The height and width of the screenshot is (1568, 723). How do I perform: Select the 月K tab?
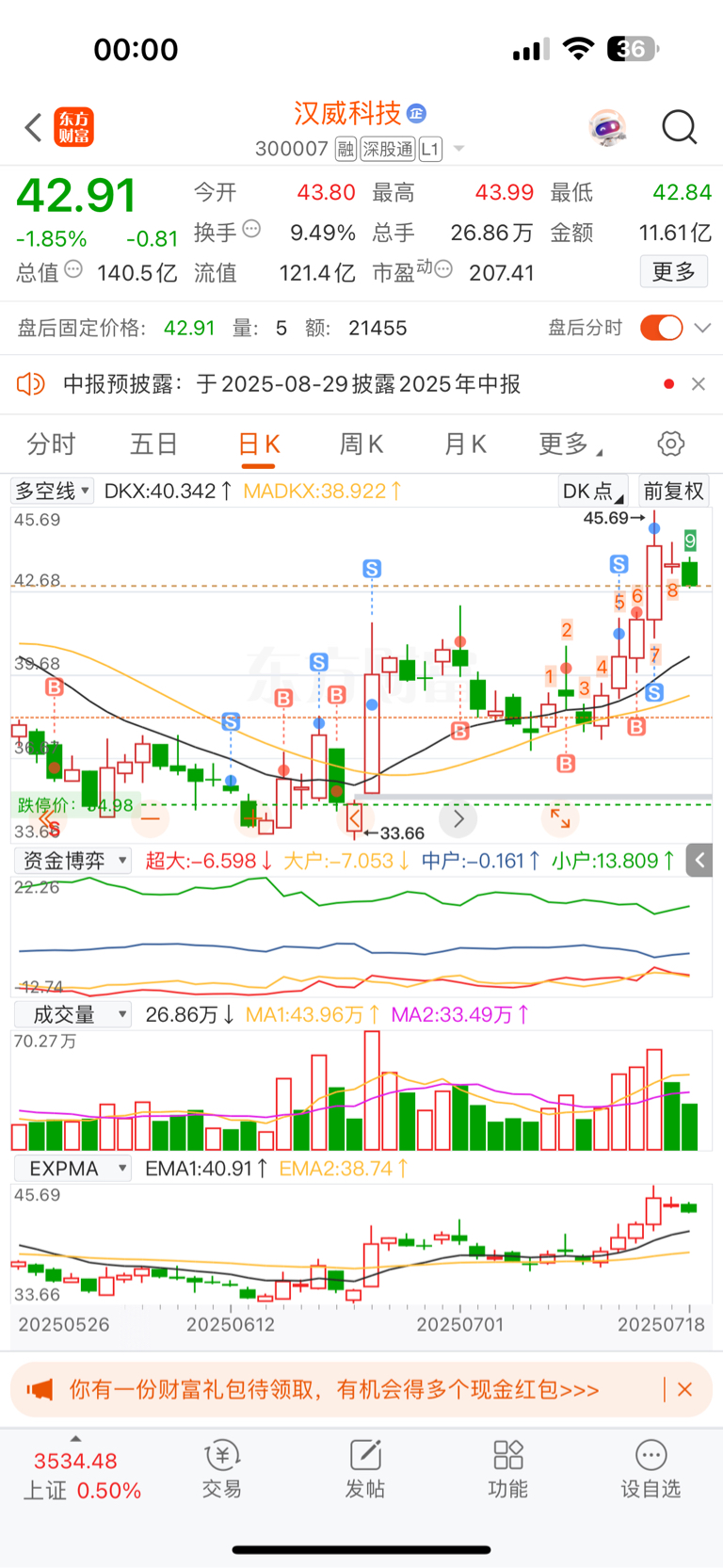click(x=465, y=445)
